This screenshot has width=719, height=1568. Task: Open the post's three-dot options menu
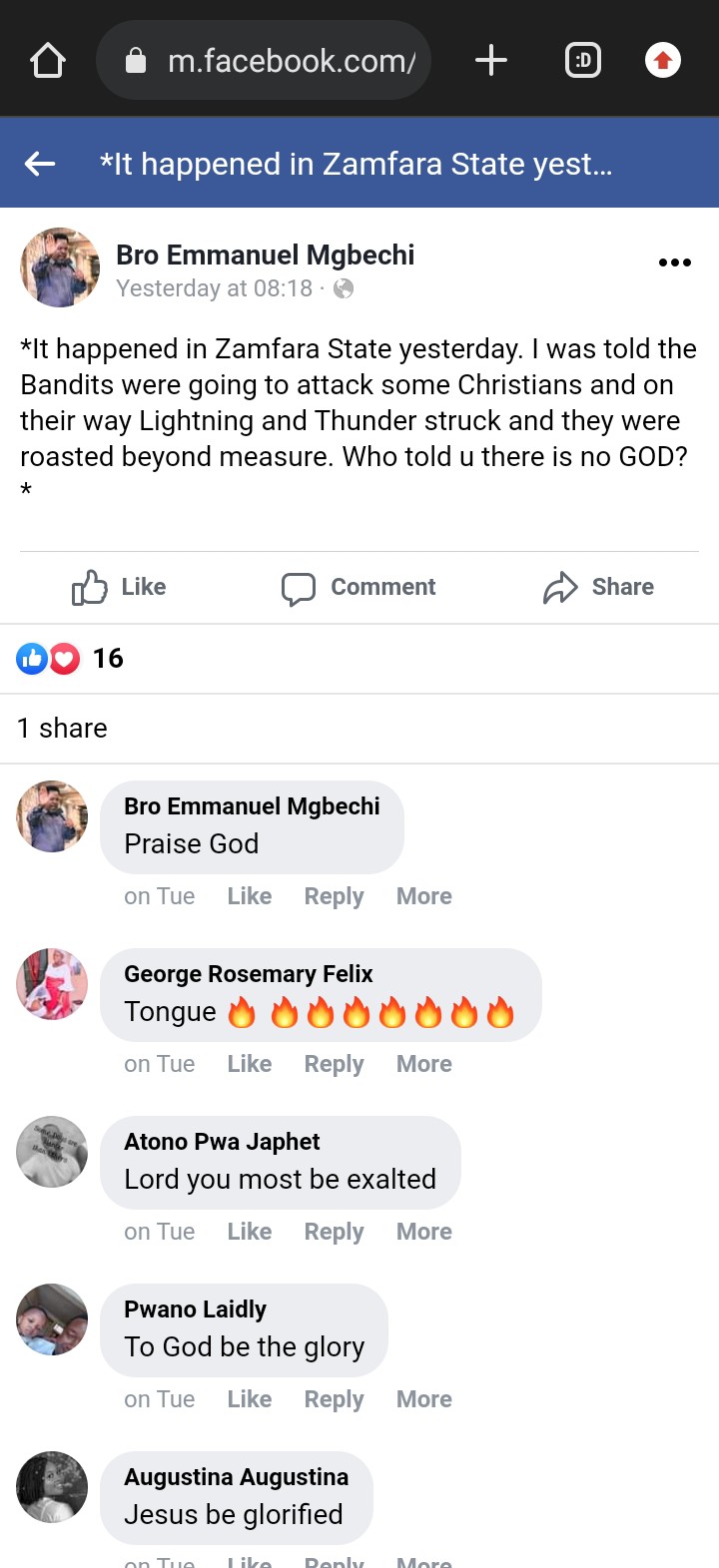coord(675,262)
